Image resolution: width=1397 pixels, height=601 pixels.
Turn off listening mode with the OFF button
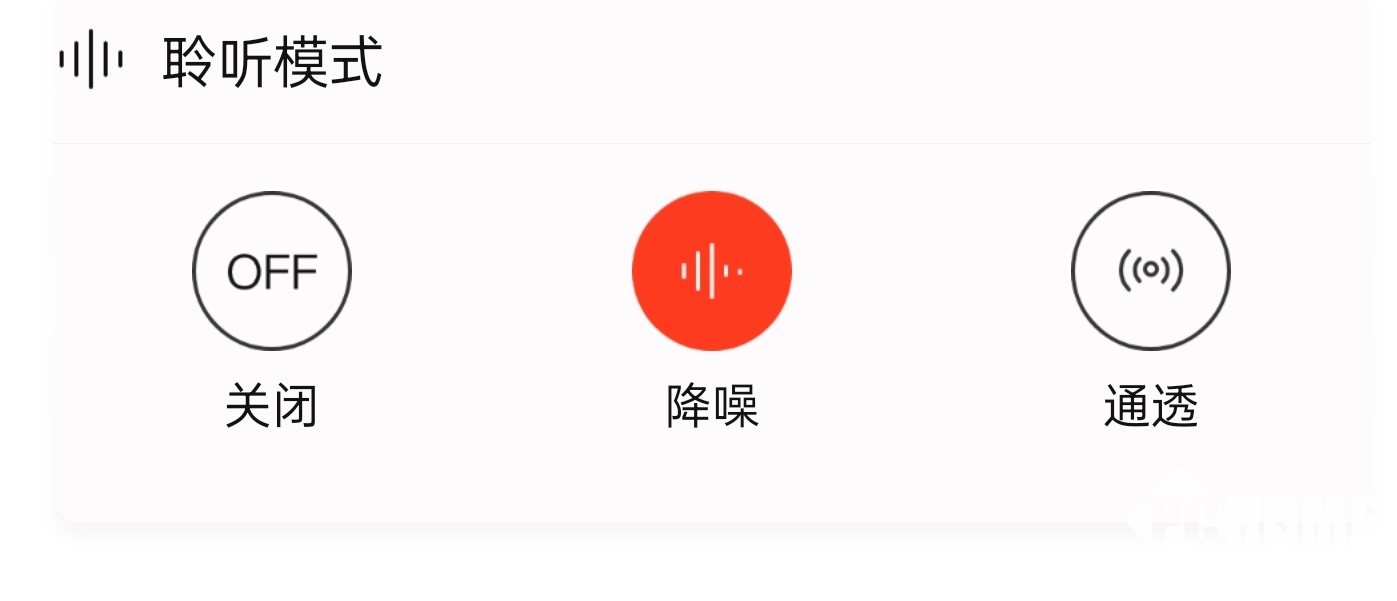tap(271, 271)
